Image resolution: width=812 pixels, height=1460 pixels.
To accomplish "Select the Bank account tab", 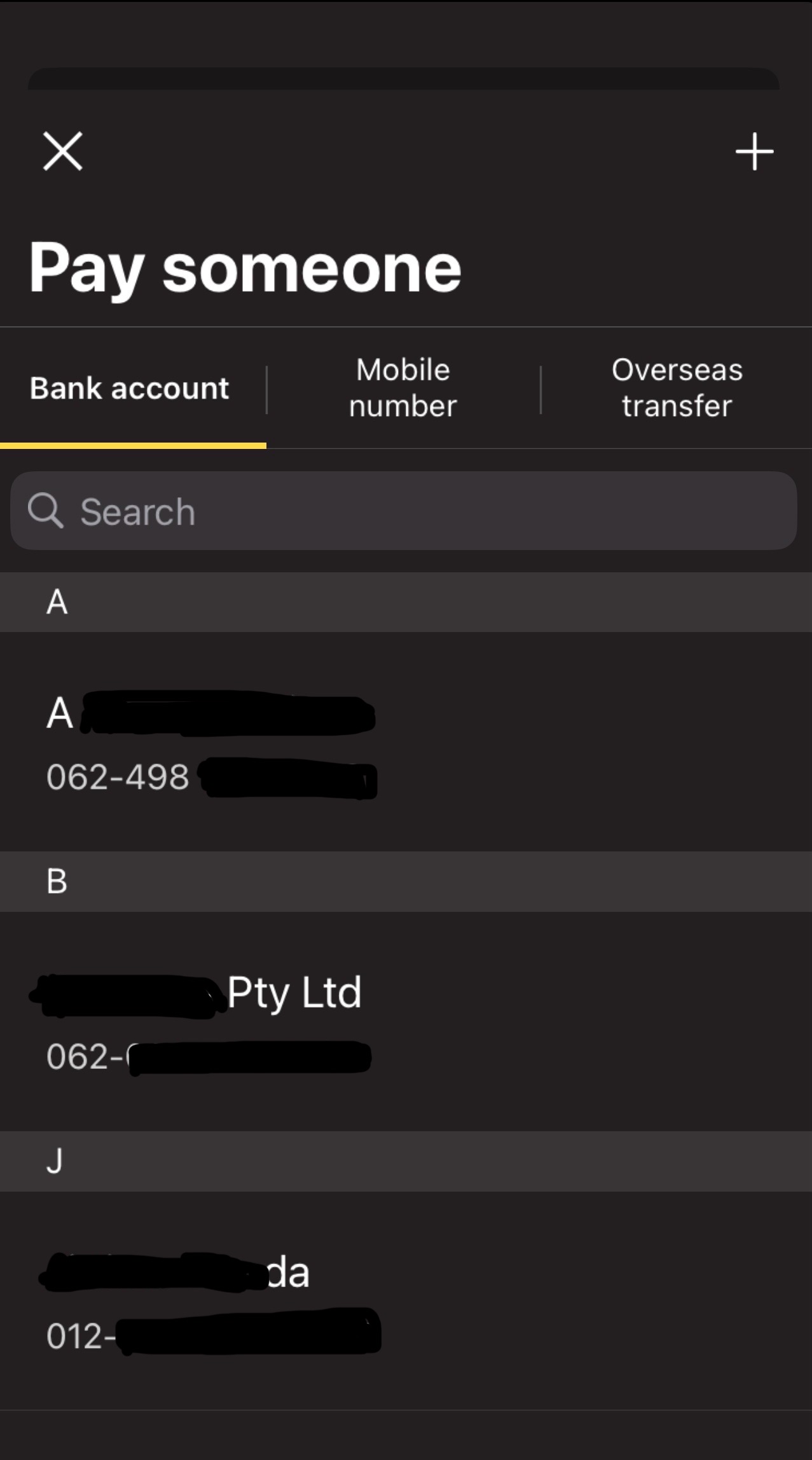I will [133, 388].
